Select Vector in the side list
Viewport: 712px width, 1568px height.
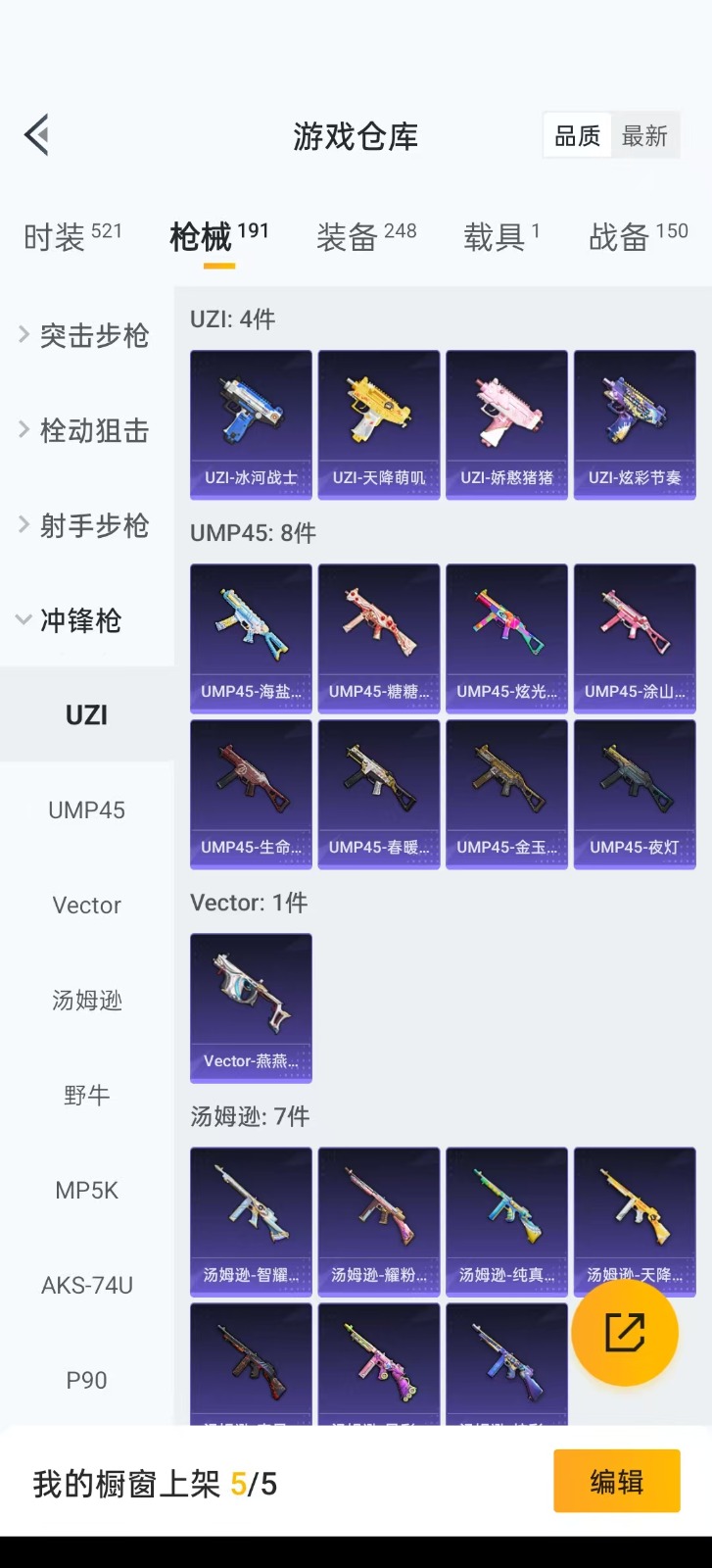[x=86, y=906]
